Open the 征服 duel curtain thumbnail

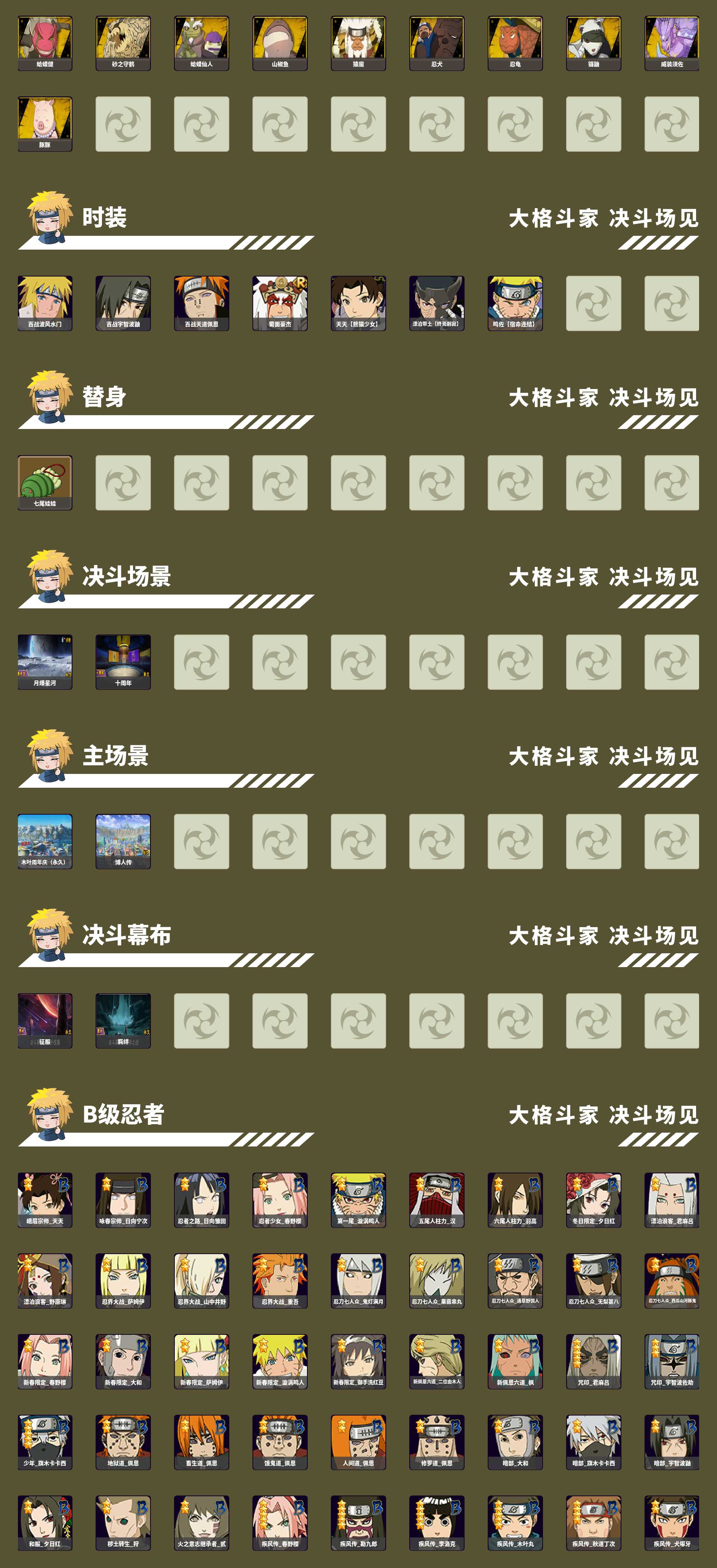(x=46, y=1023)
